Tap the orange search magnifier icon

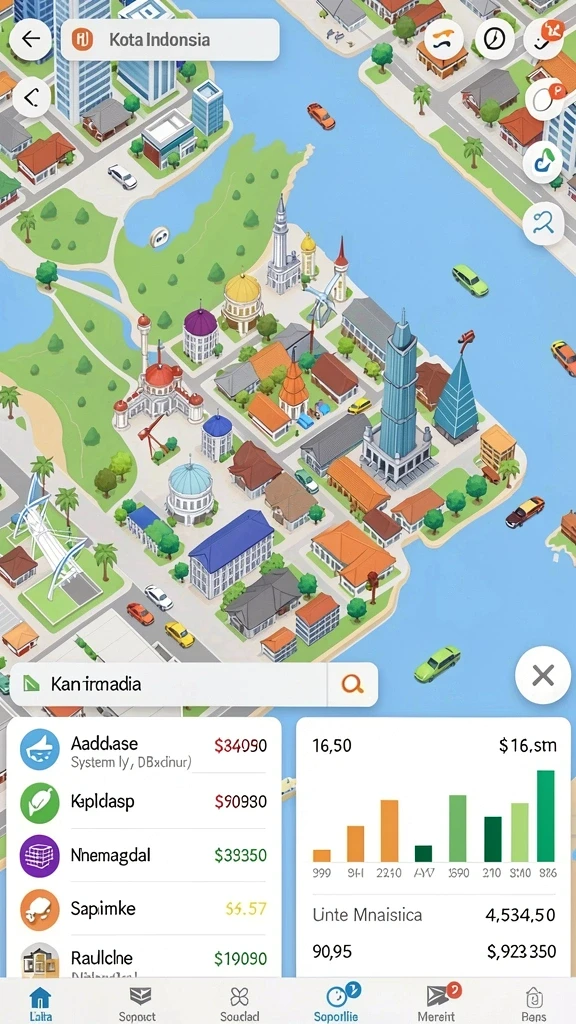pos(352,684)
